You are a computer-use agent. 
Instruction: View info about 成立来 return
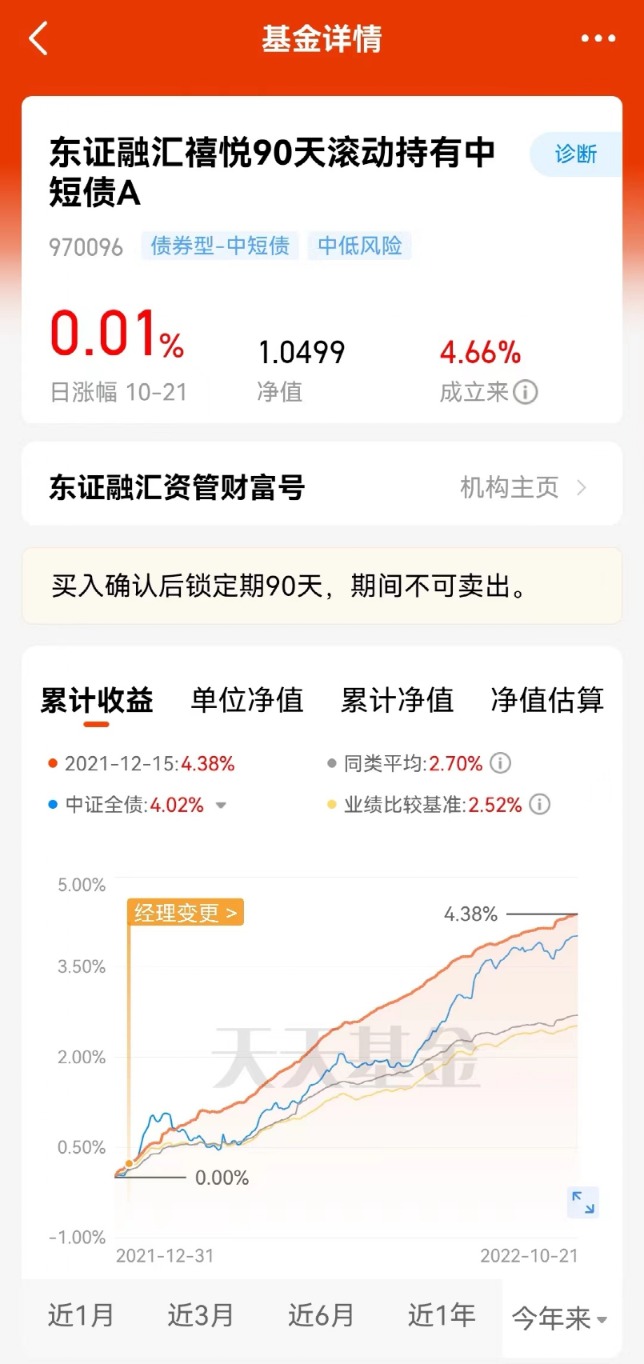click(526, 392)
